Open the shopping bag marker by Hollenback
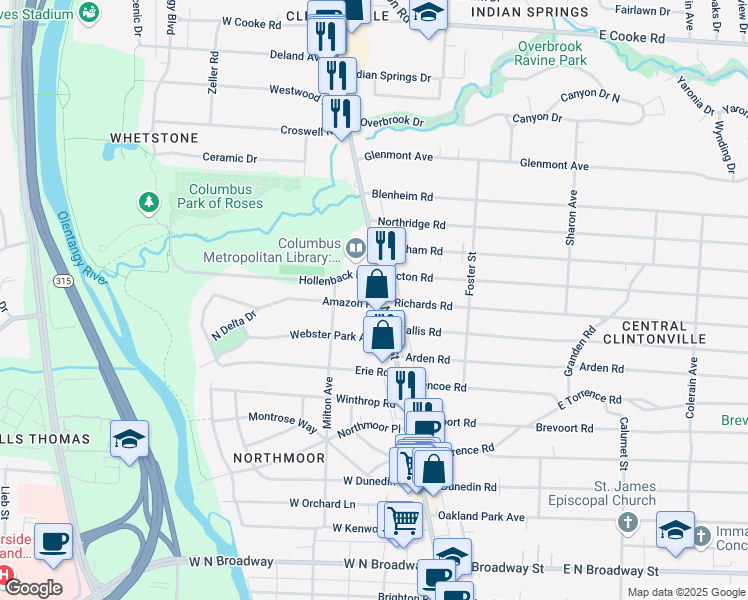 [x=376, y=286]
